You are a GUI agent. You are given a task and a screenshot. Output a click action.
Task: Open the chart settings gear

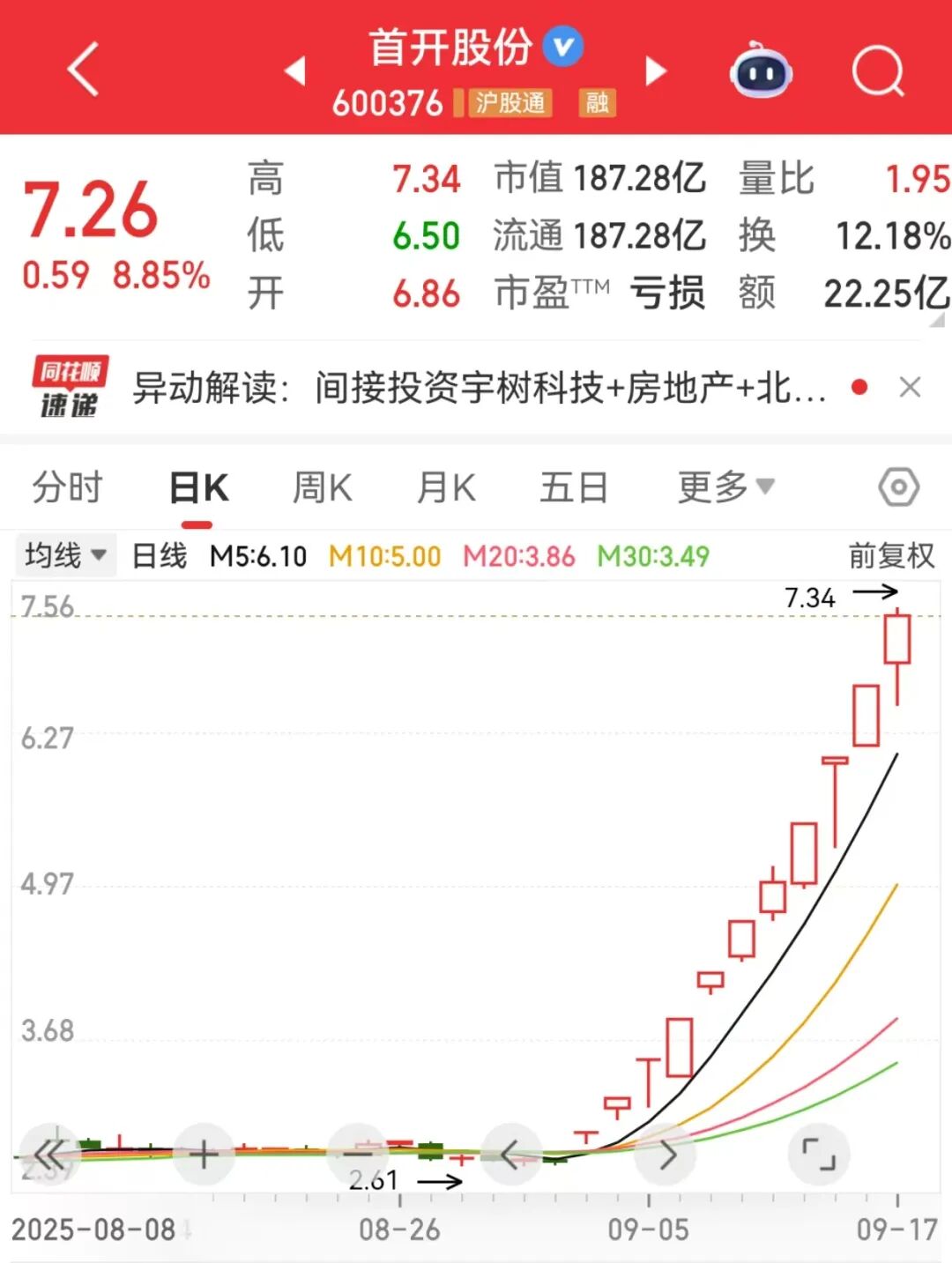pyautogui.click(x=897, y=487)
